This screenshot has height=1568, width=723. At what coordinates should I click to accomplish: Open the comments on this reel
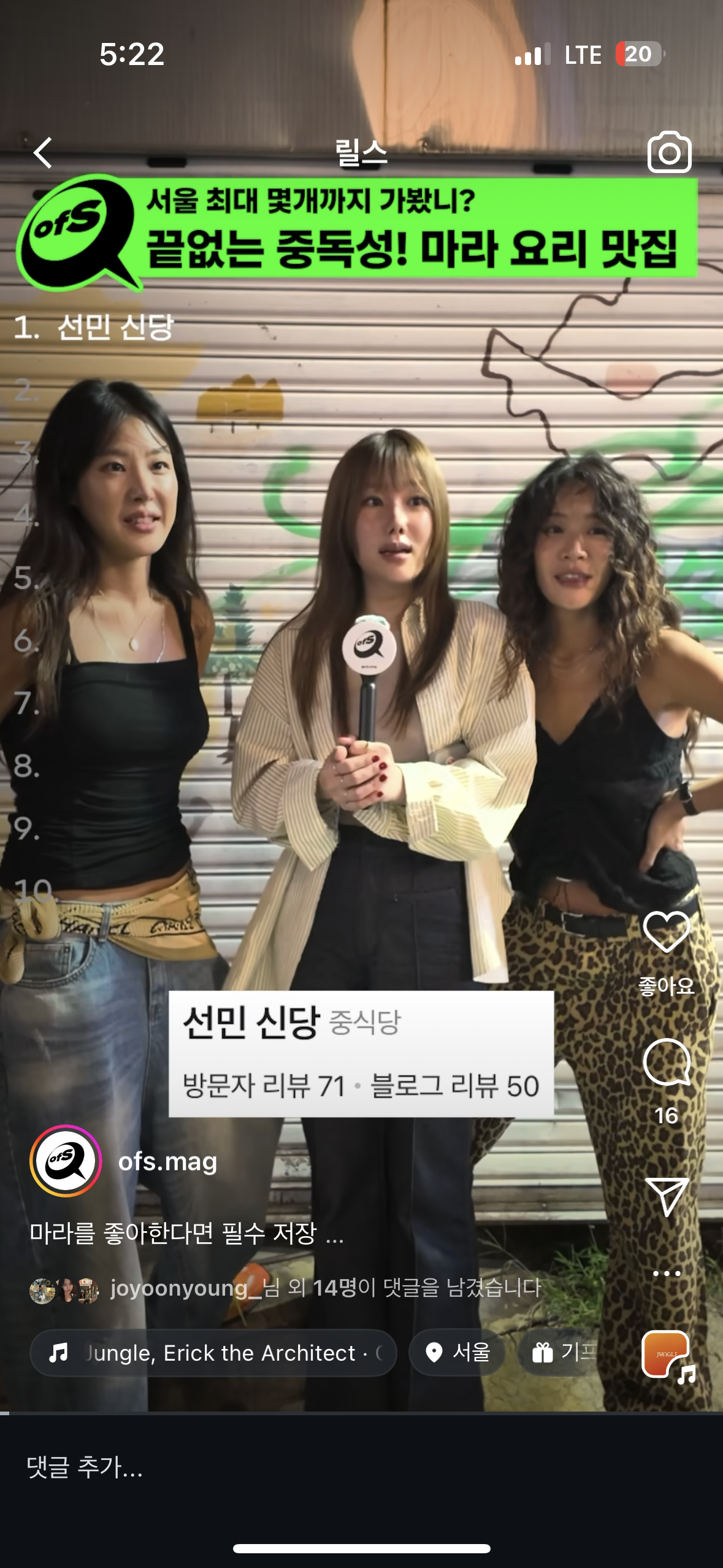(x=667, y=1063)
